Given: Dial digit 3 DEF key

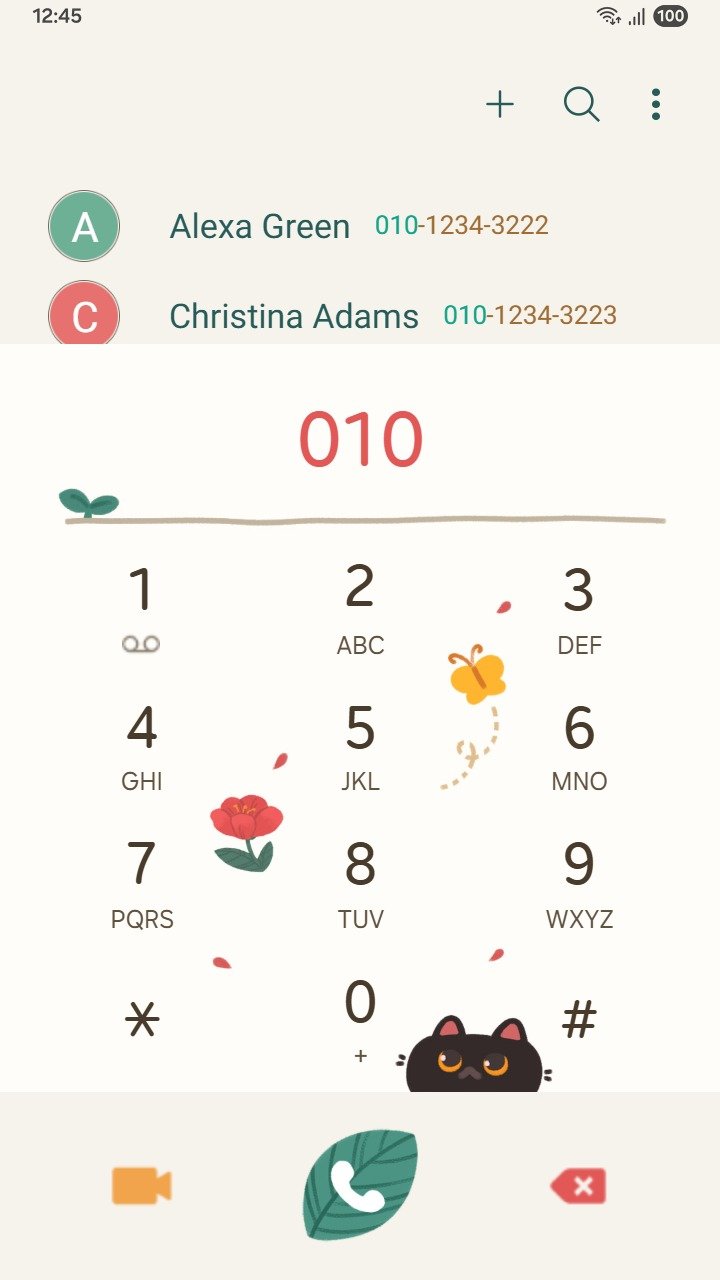Looking at the screenshot, I should coord(579,607).
